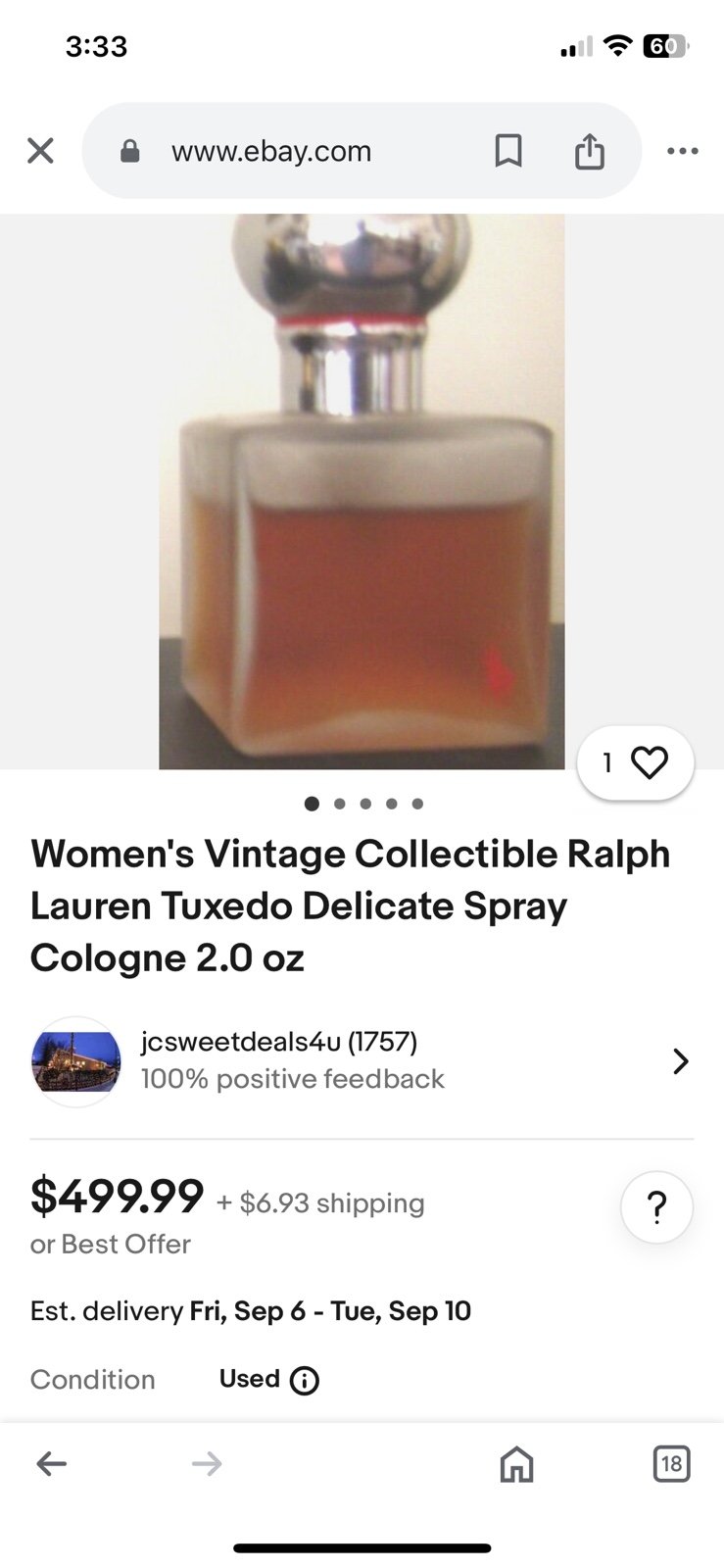The width and height of the screenshot is (724, 1568).
Task: Close the in-app browser tab
Action: click(40, 151)
